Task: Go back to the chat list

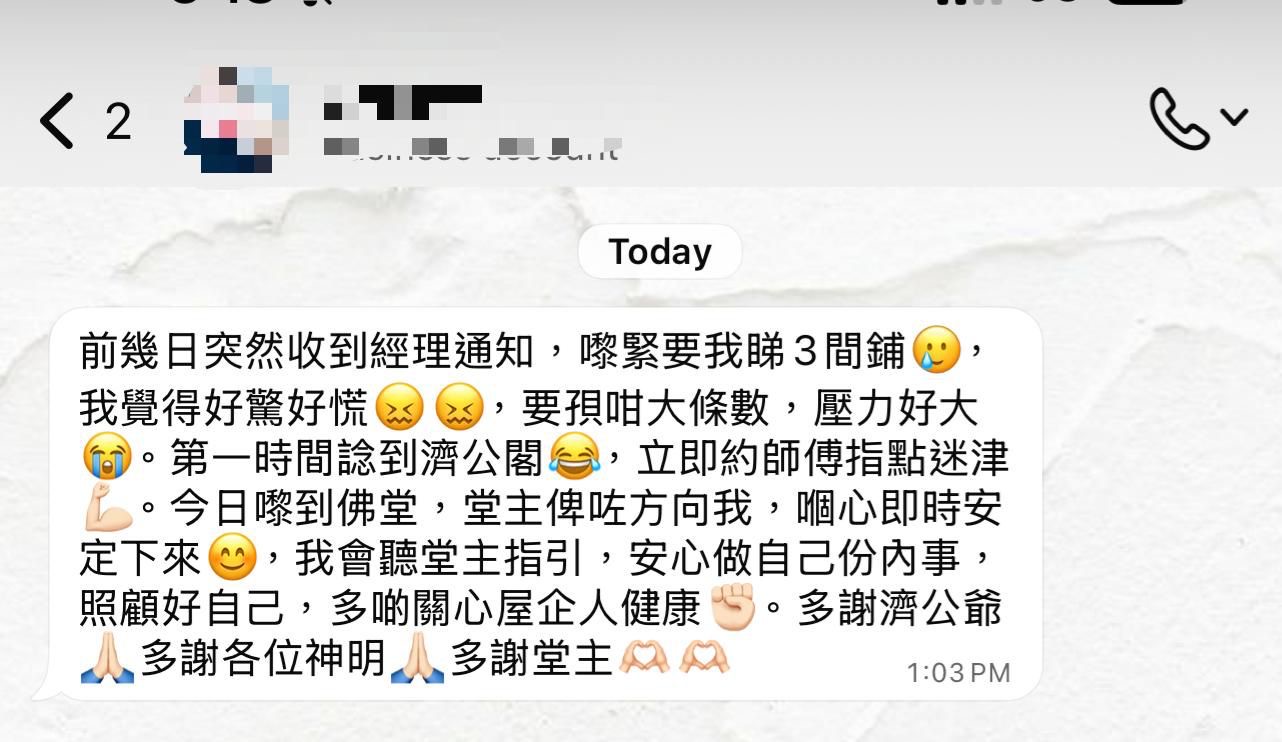Action: [58, 121]
